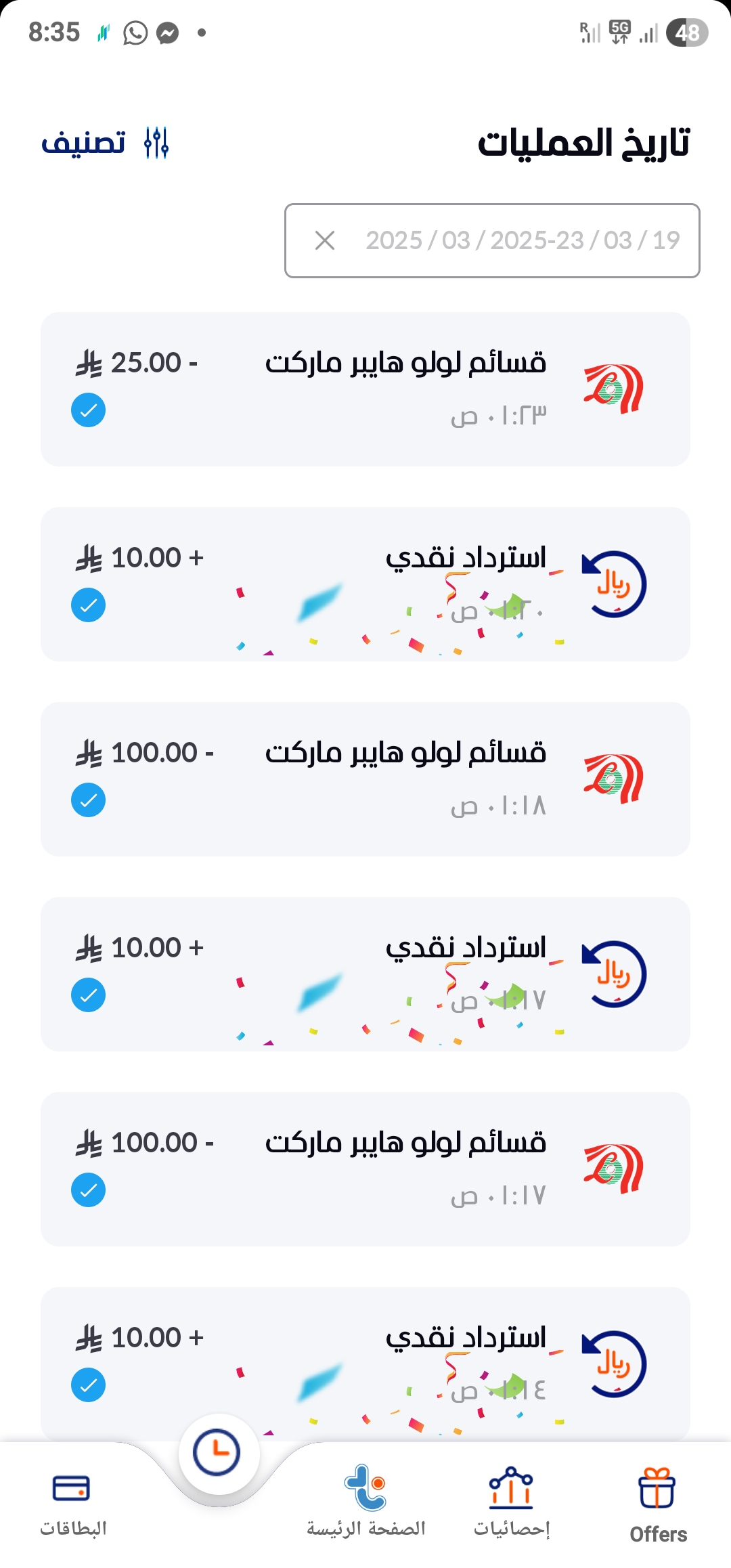Open the 100.00 Lulu transaction at ٠١:١٨
Screen dimensions: 731x1568
365,779
